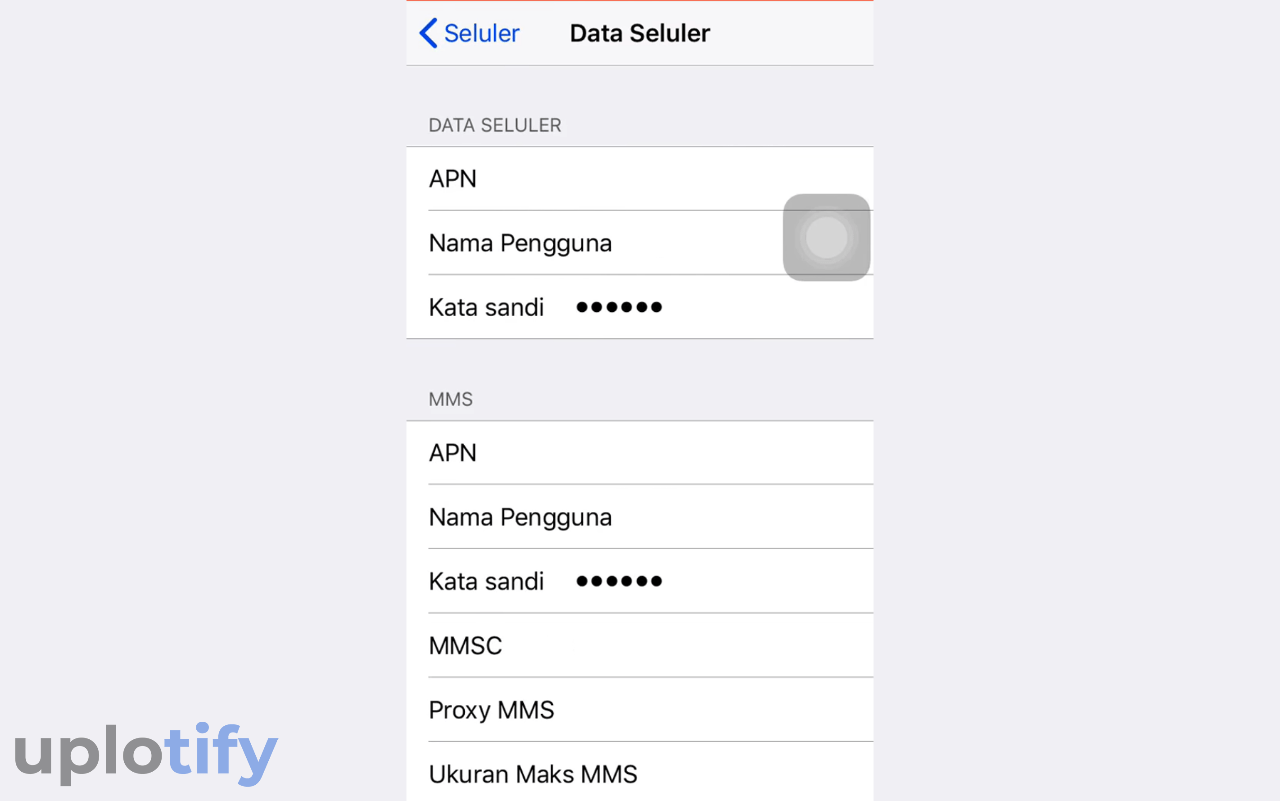Fill in the MMSC field
This screenshot has width=1280, height=801.
[640, 645]
